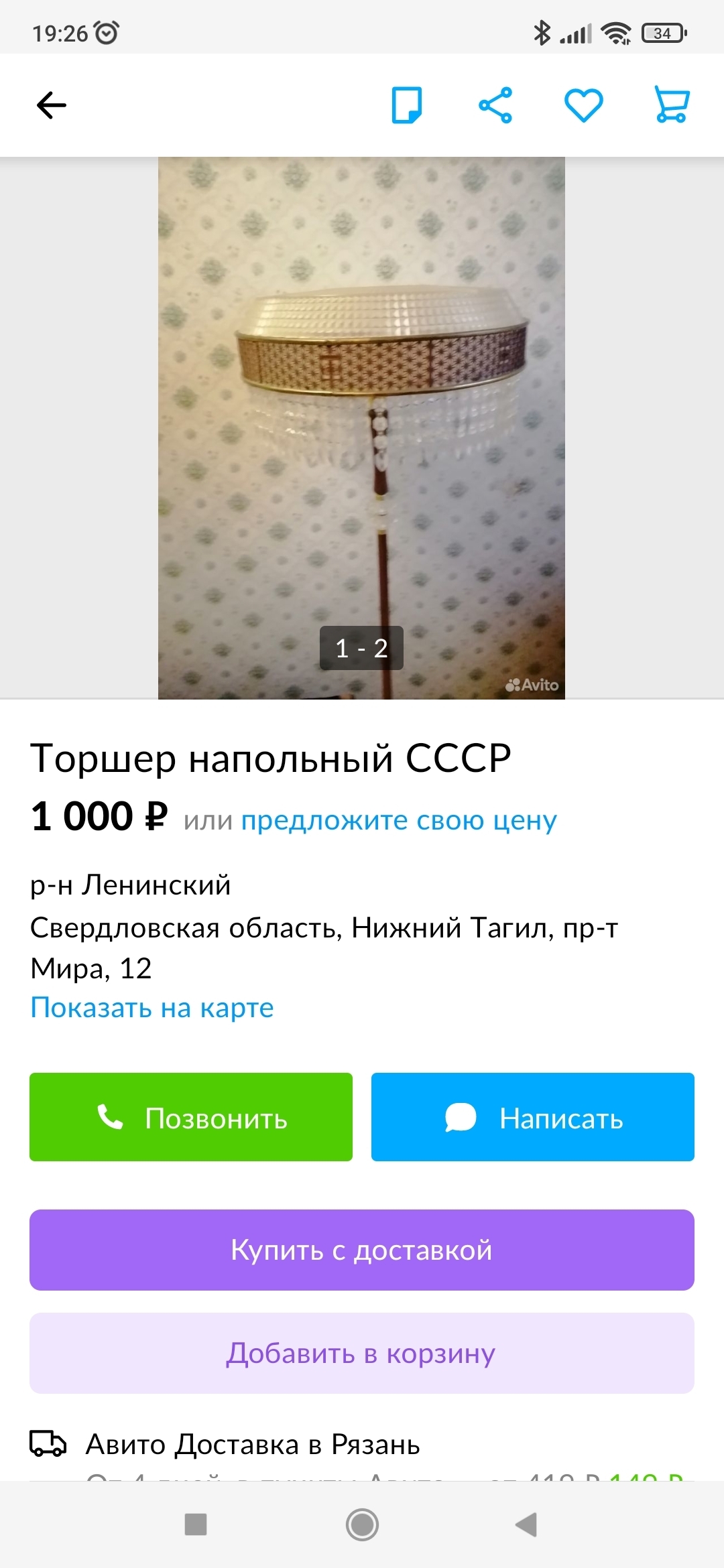Add a note to this listing
This screenshot has width=724, height=1568.
(x=406, y=105)
